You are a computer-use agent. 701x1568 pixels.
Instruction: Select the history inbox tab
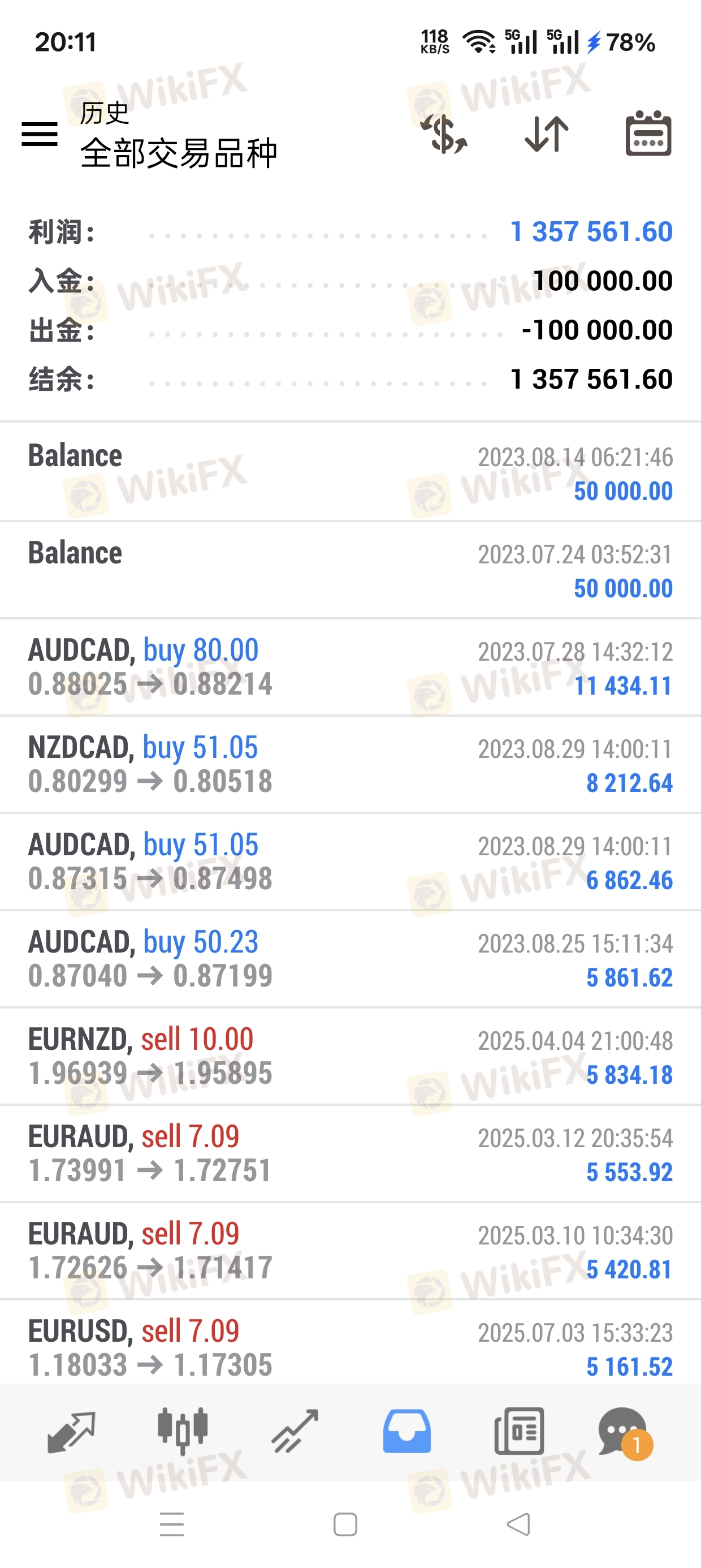[x=406, y=1432]
